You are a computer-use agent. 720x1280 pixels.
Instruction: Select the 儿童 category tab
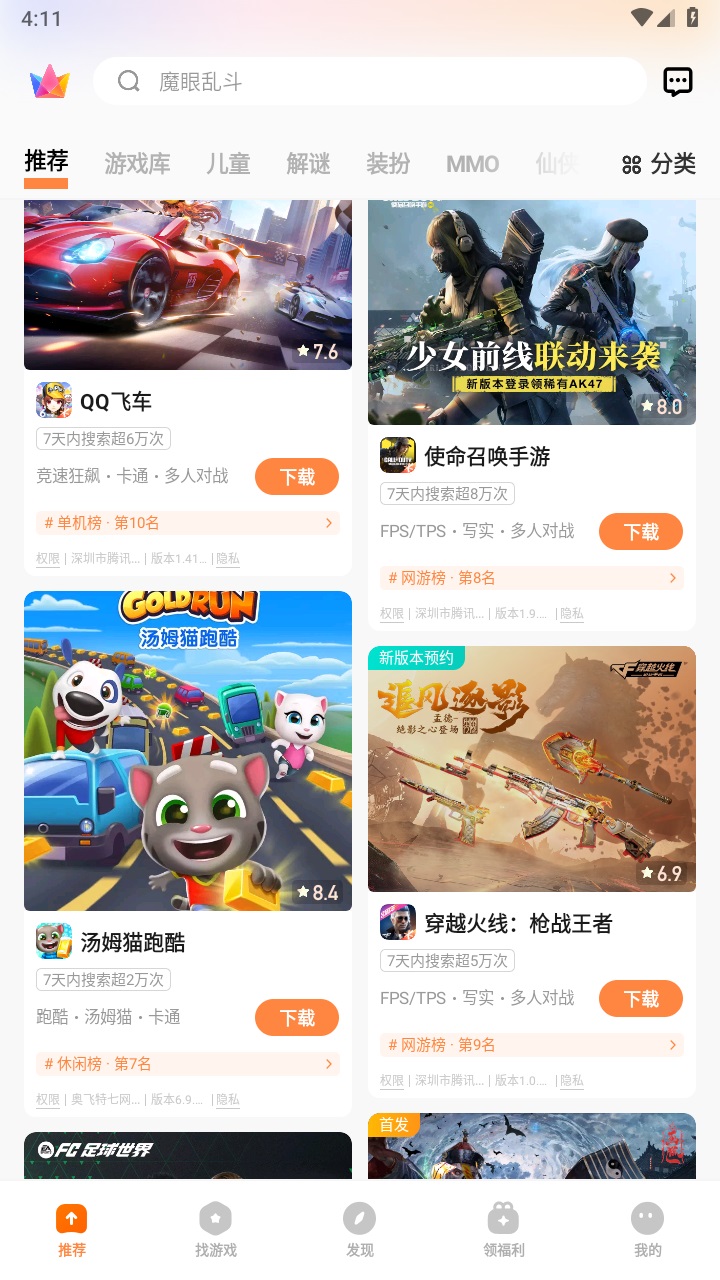(227, 164)
